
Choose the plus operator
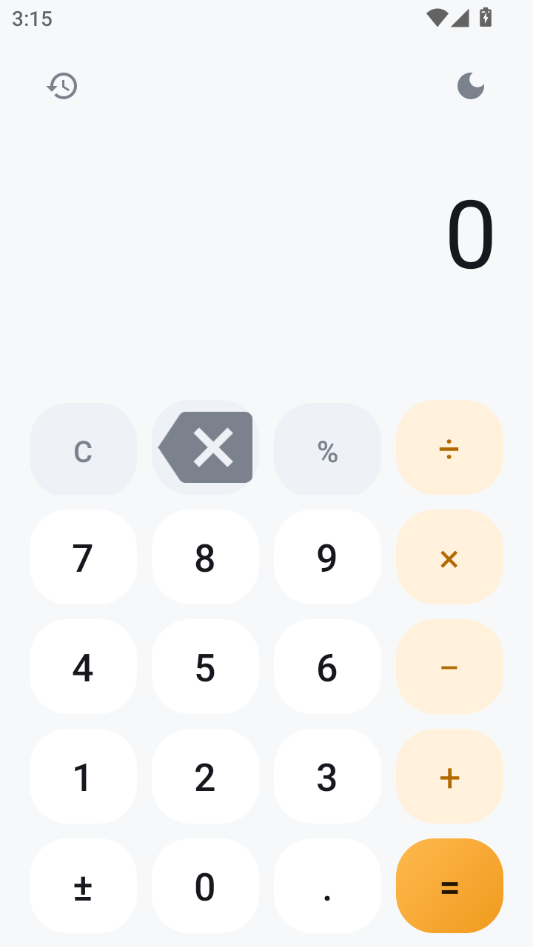click(x=450, y=776)
